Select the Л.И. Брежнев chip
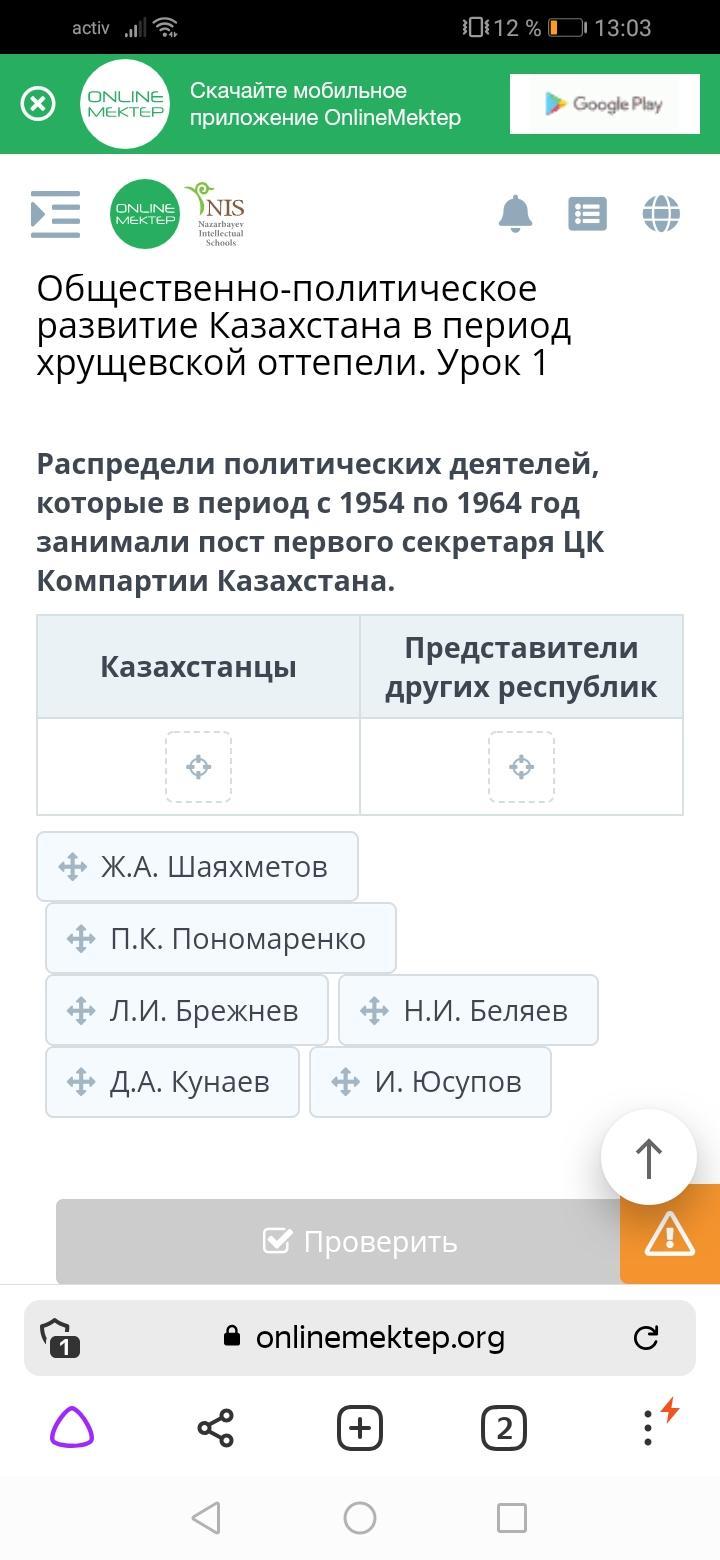Image resolution: width=720 pixels, height=1560 pixels. click(x=187, y=1010)
